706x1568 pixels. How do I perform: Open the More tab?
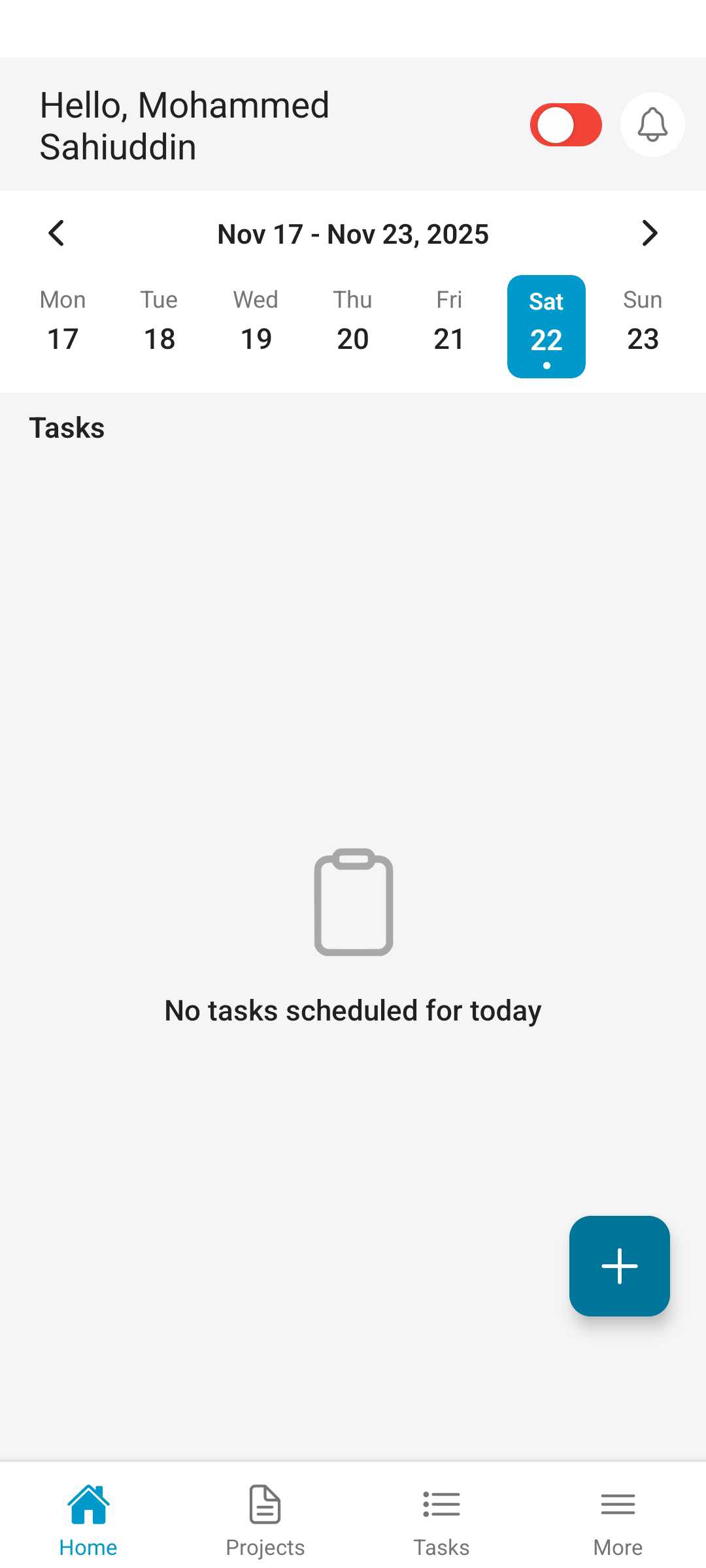pyautogui.click(x=618, y=1520)
